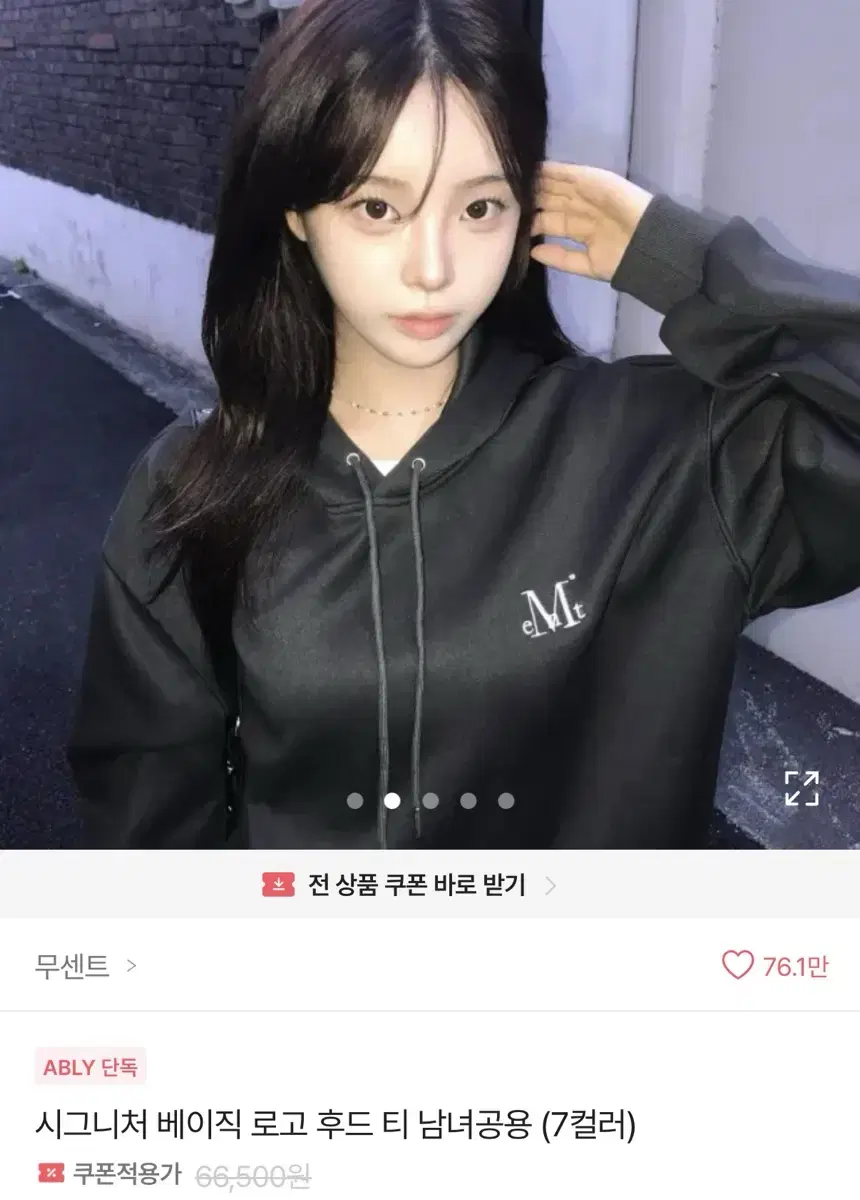Select the first carousel dot indicator

356,800
